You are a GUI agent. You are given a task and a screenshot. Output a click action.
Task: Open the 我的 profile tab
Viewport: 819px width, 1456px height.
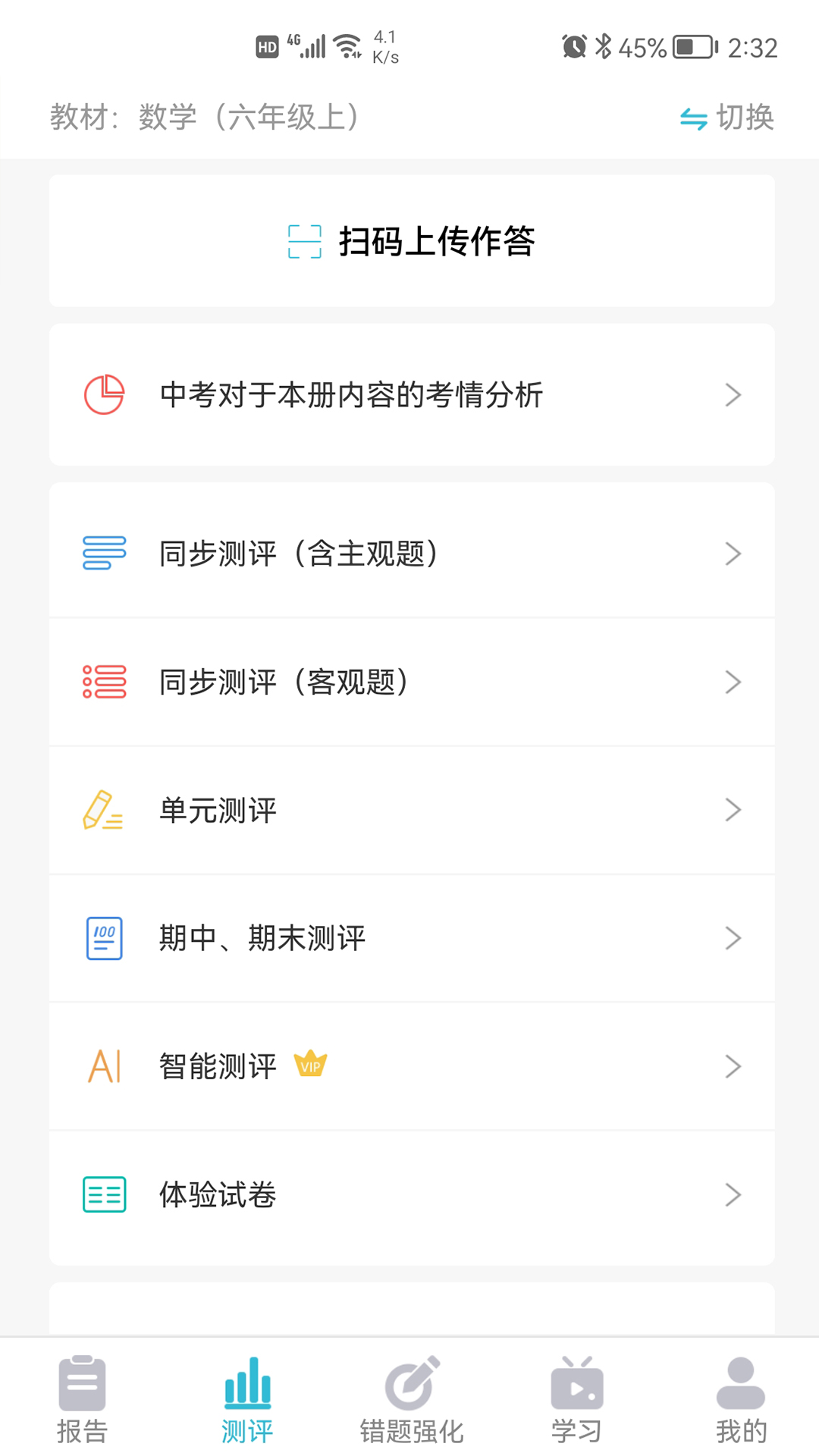coord(741,1399)
